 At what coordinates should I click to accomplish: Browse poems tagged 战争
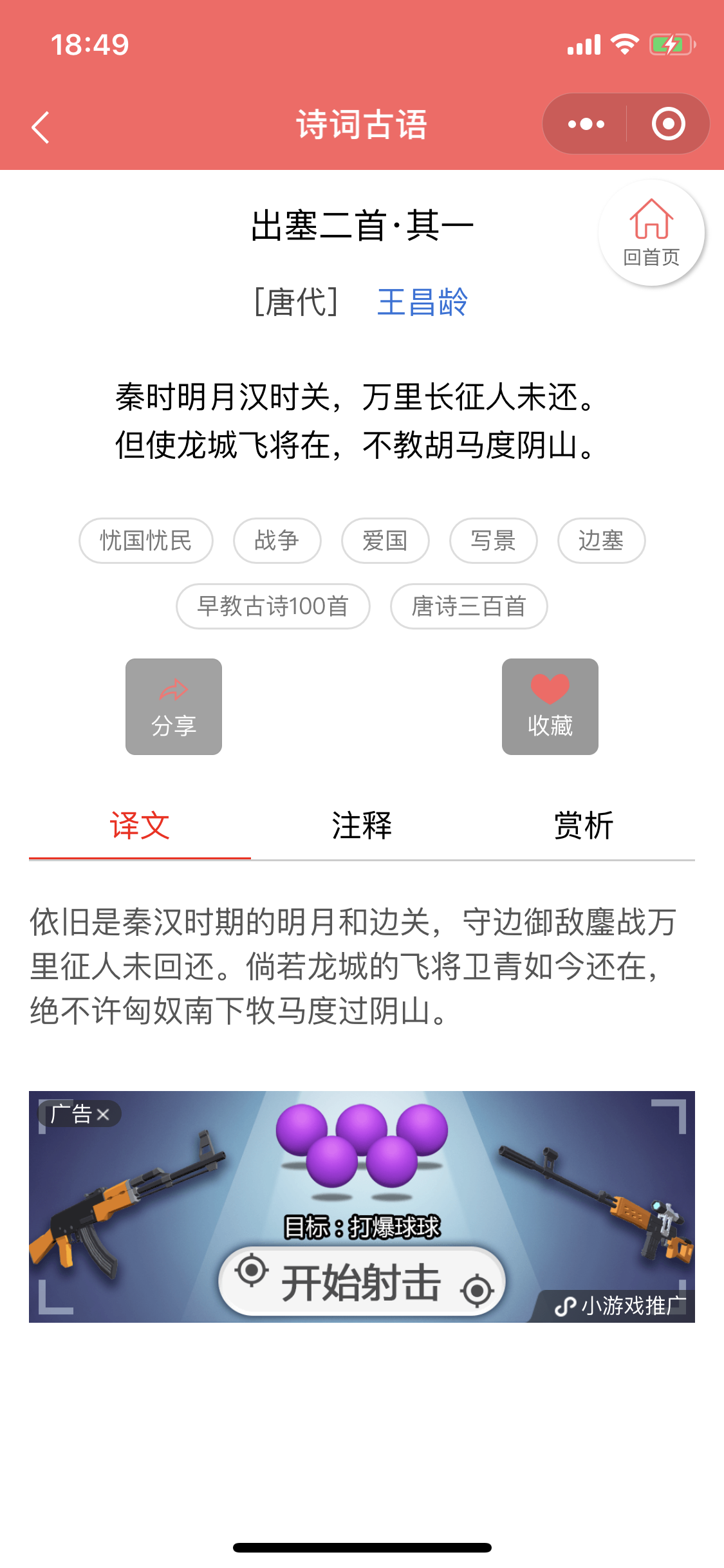(277, 541)
